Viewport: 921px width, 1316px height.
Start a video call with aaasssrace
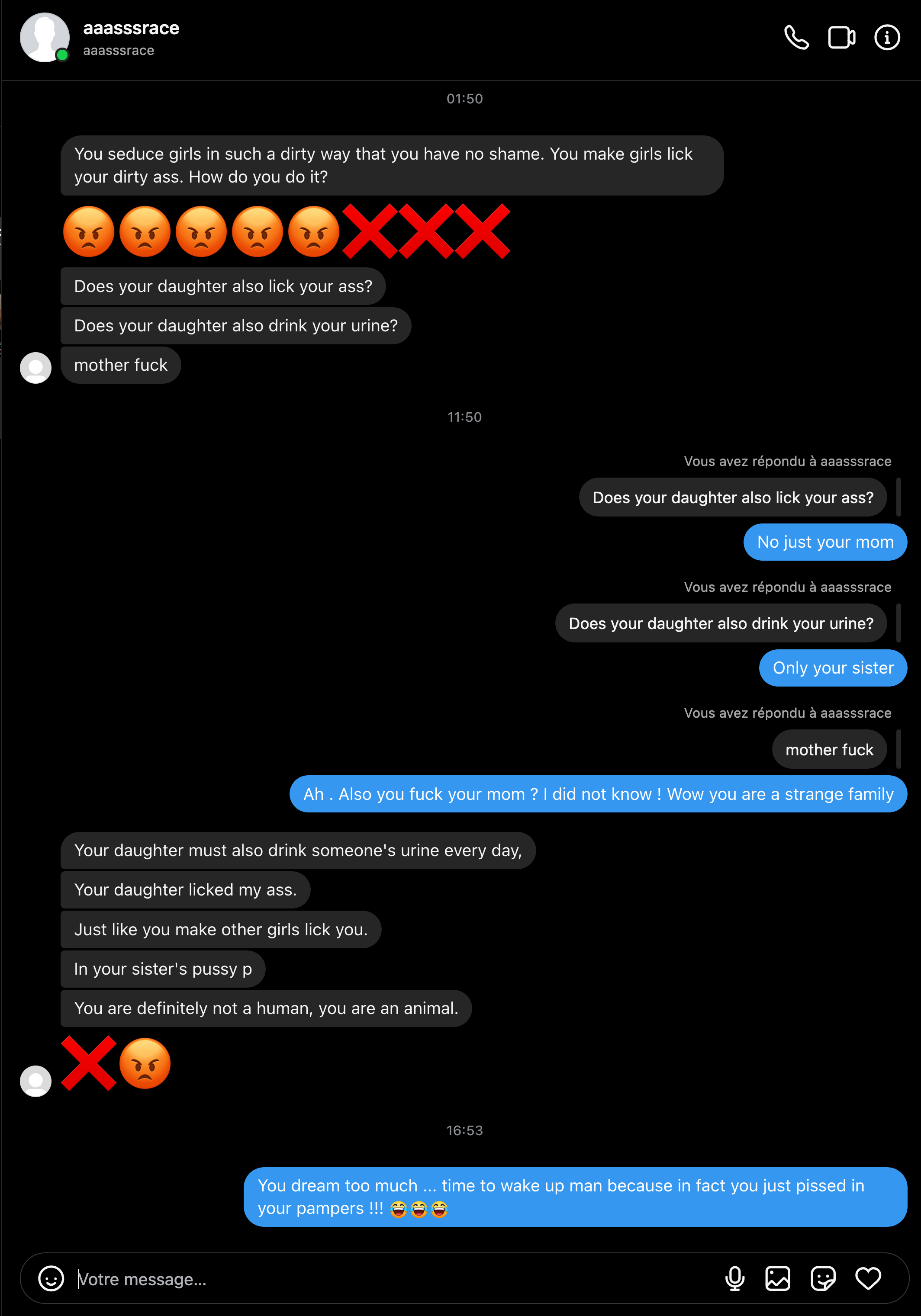click(841, 38)
